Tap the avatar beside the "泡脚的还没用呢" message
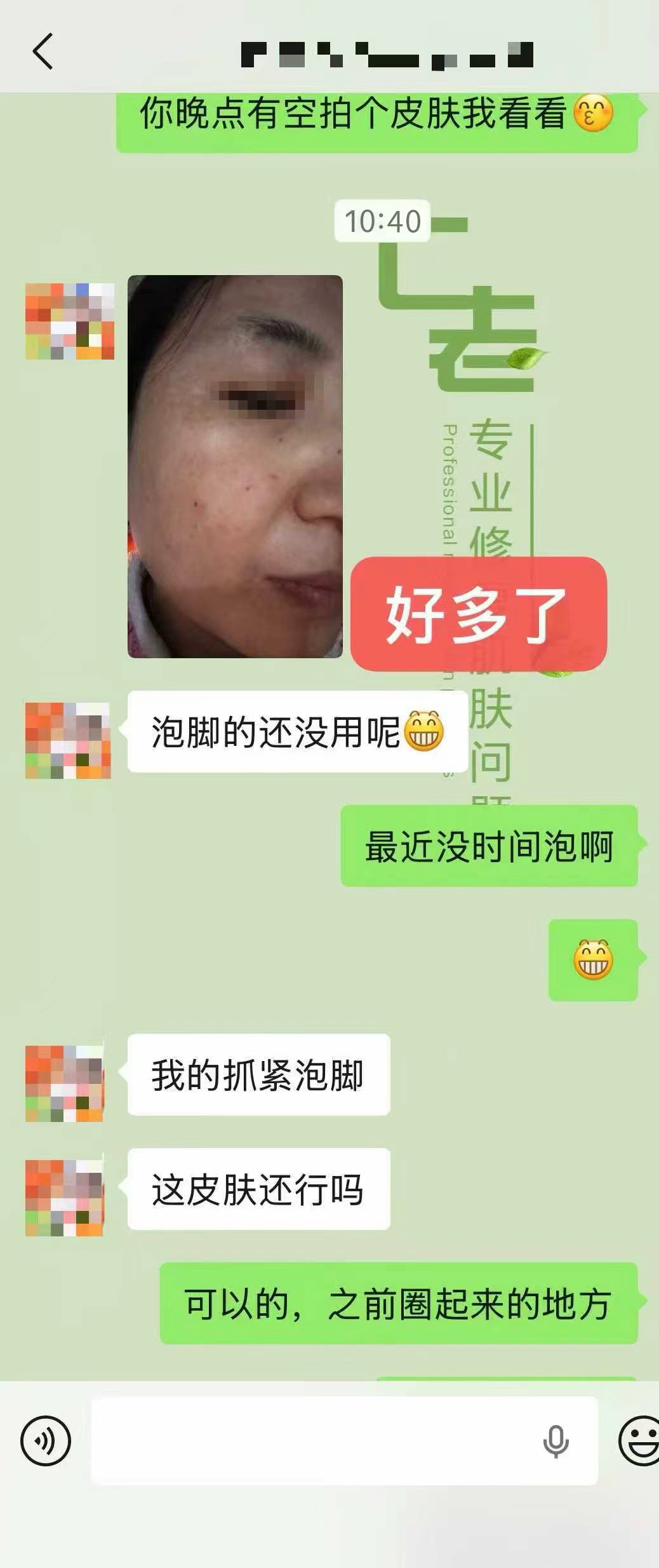Viewport: 659px width, 1568px height. [x=68, y=740]
